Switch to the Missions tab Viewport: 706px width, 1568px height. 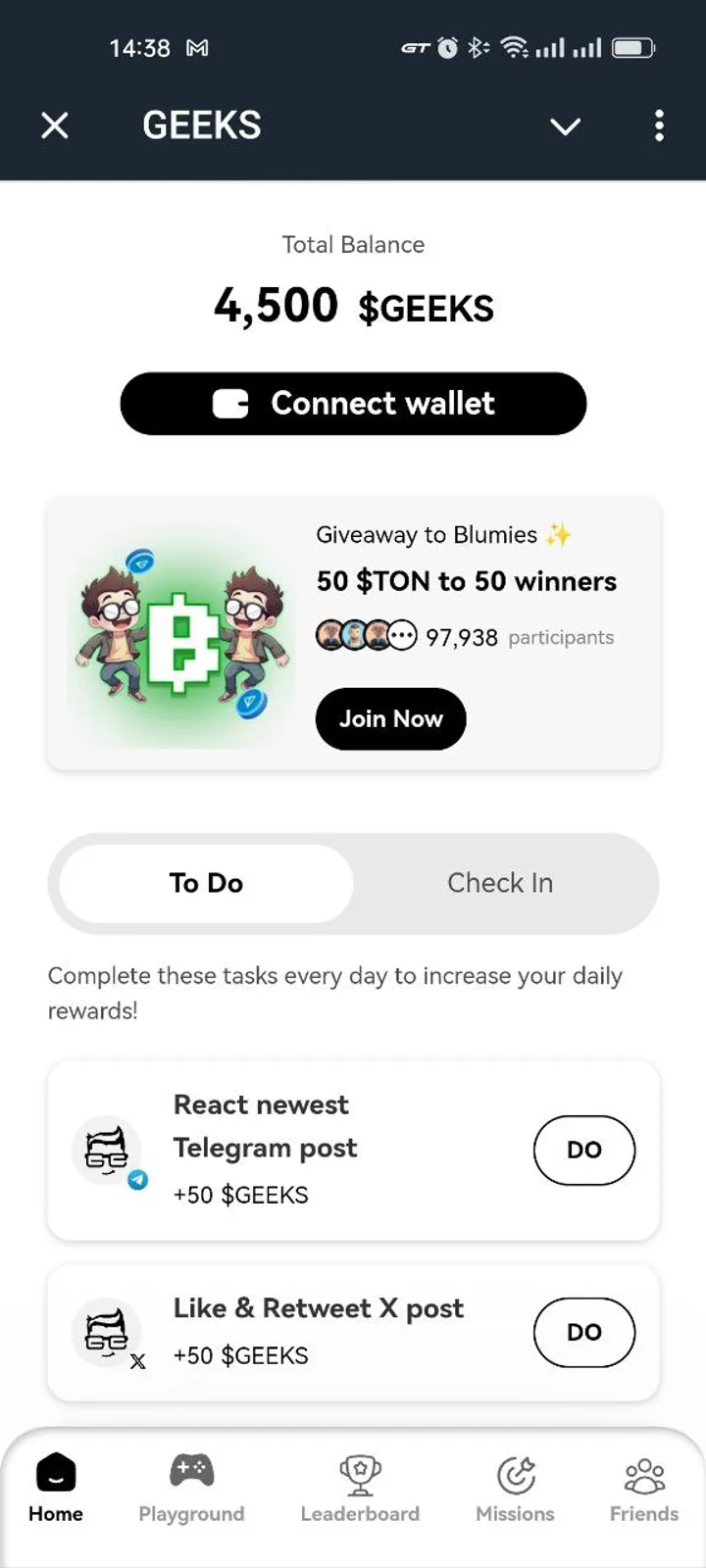515,1488
